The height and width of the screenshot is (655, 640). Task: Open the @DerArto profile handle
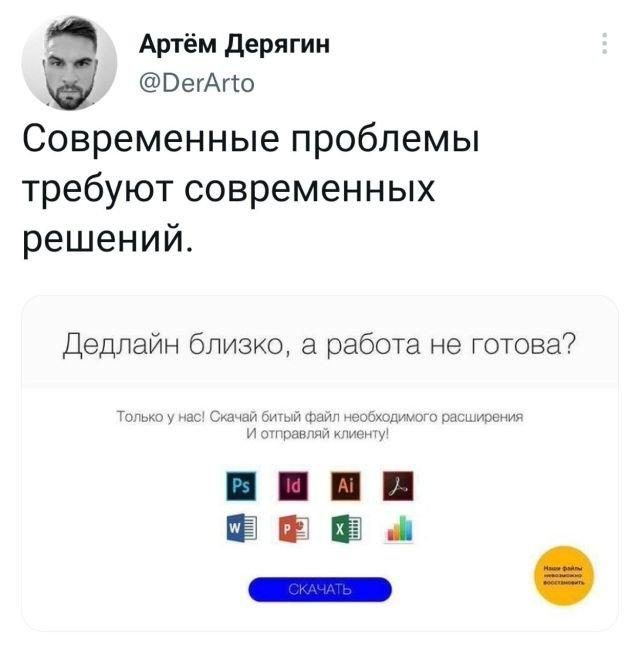[x=196, y=82]
